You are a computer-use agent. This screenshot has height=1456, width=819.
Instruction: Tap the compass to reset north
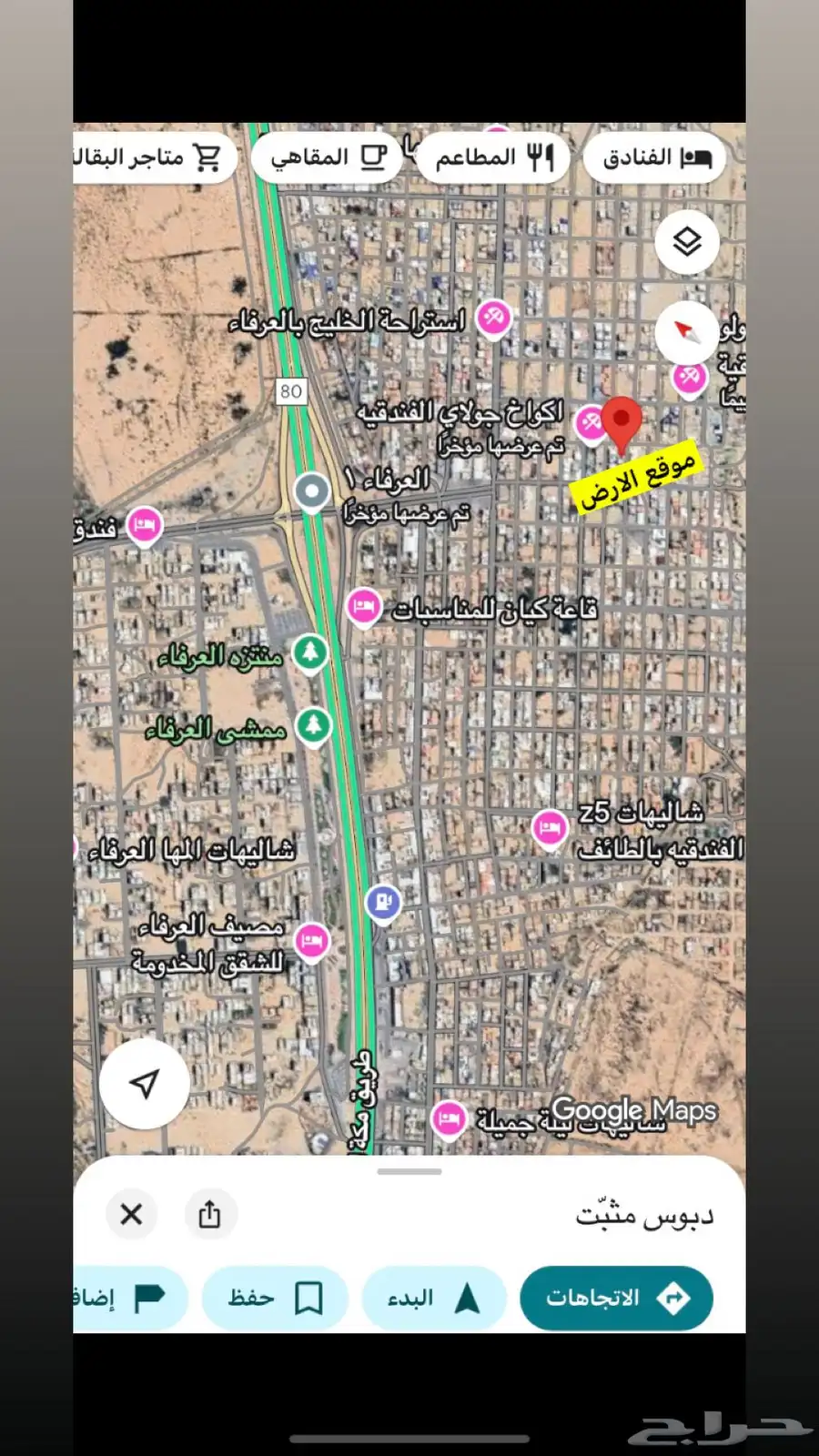(x=686, y=332)
